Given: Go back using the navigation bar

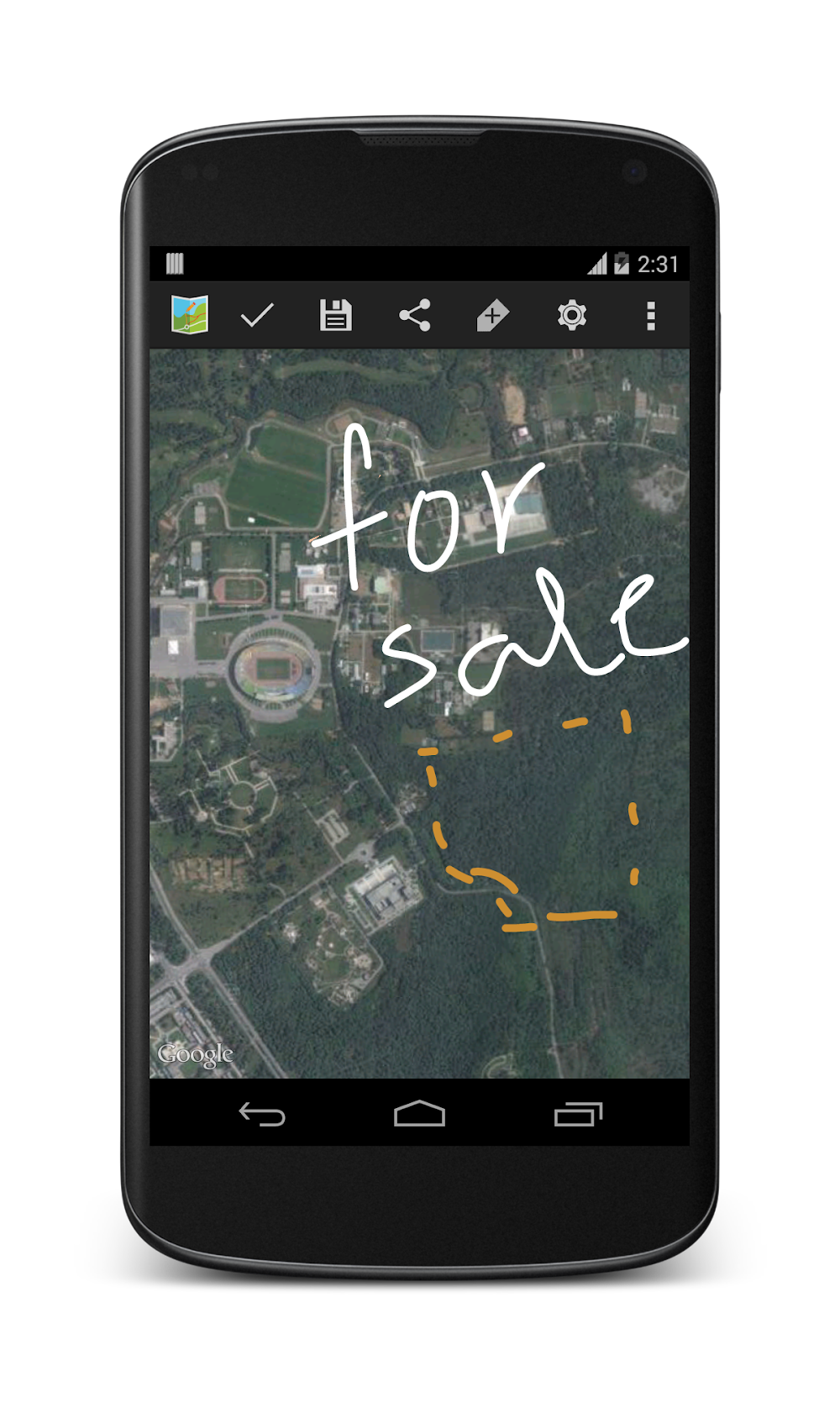Looking at the screenshot, I should (262, 1114).
